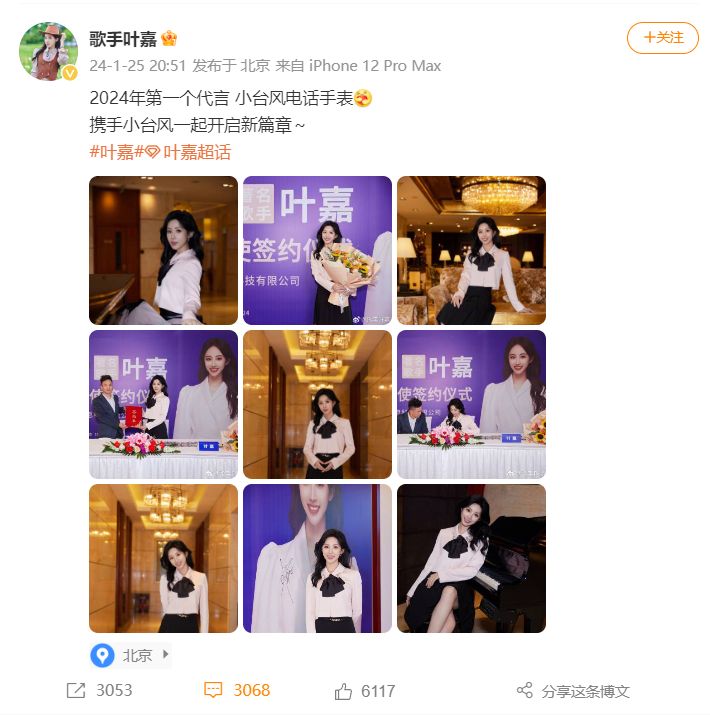
Task: Open the piano photo in the grid
Action: tap(471, 558)
